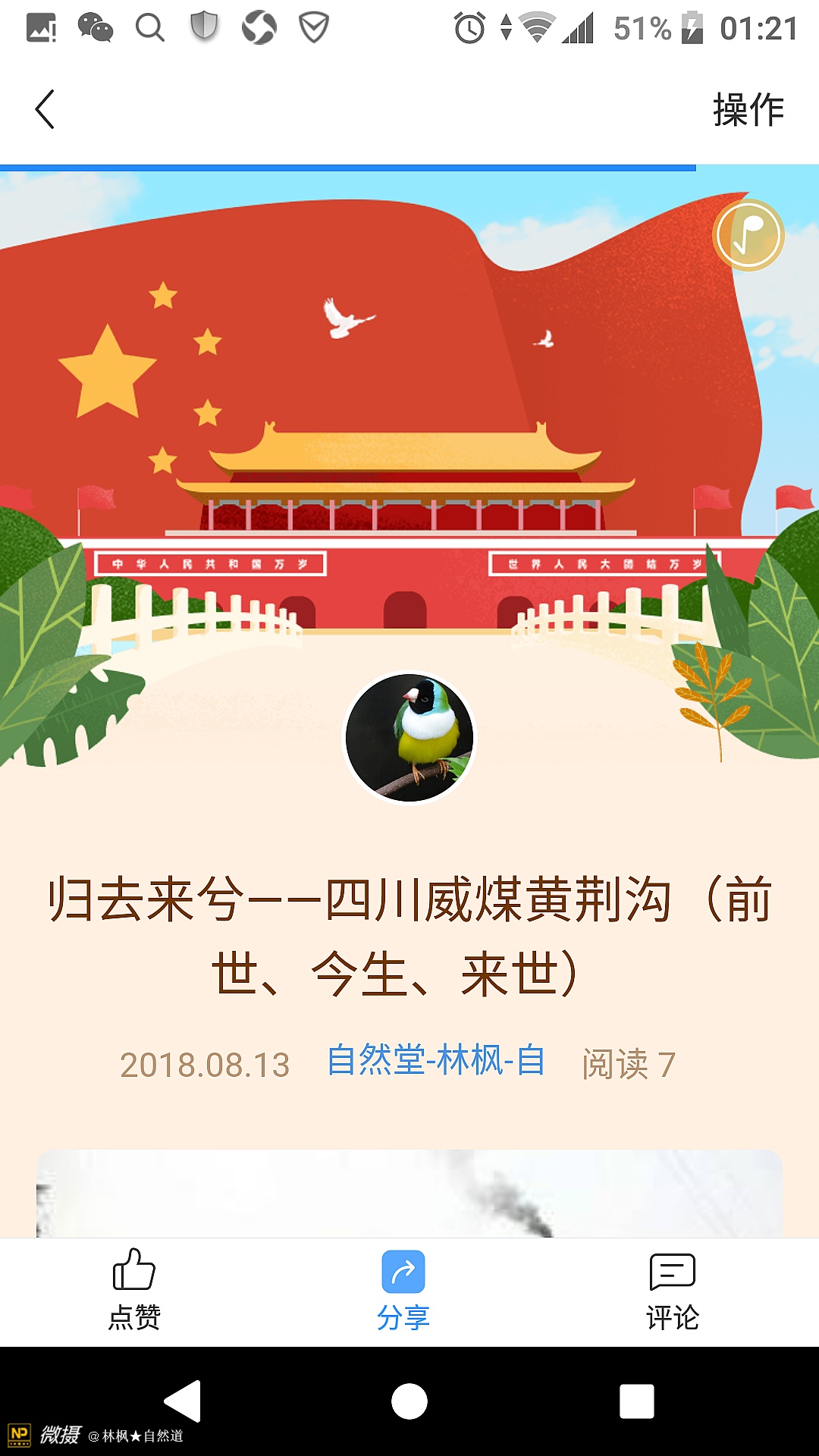Open recent apps via the square button
This screenshot has height=1456, width=819.
click(636, 1401)
